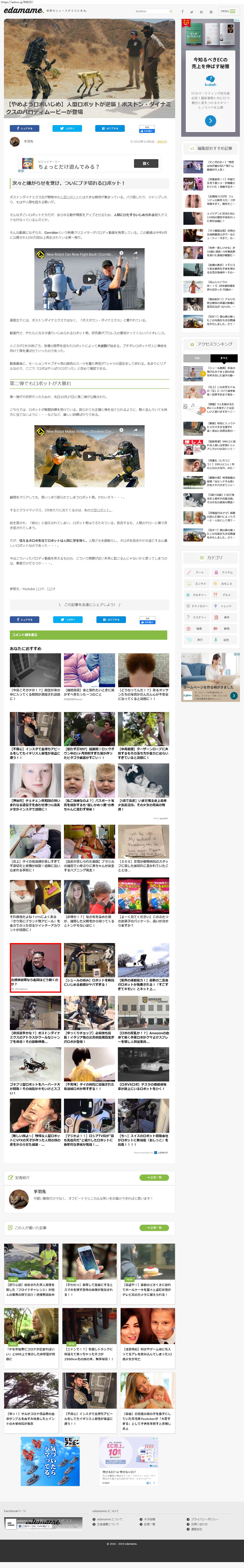
Task: Open the b-dash ad arrow button
Action: point(211,121)
